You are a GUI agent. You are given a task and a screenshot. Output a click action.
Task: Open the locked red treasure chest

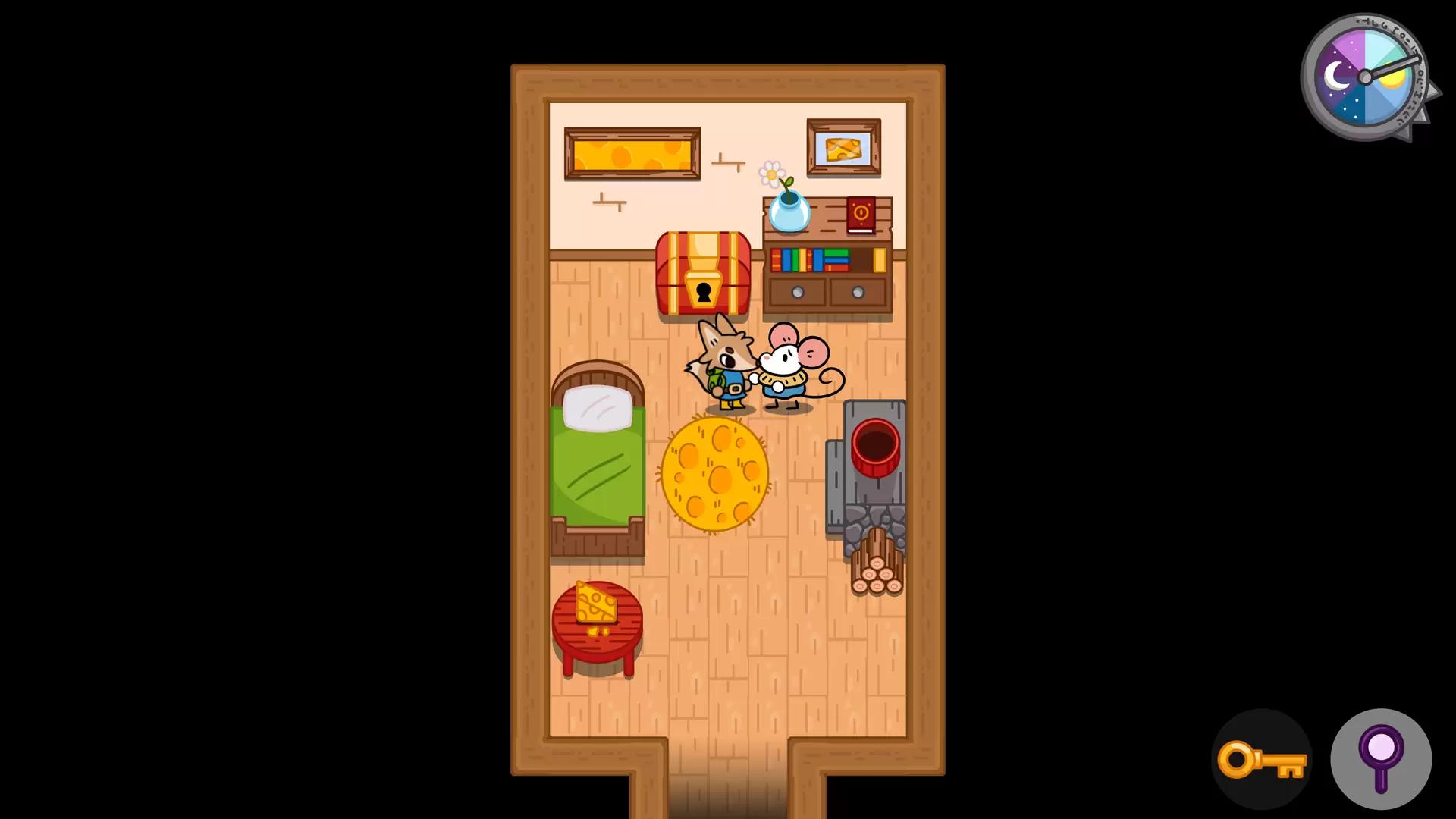pos(703,275)
